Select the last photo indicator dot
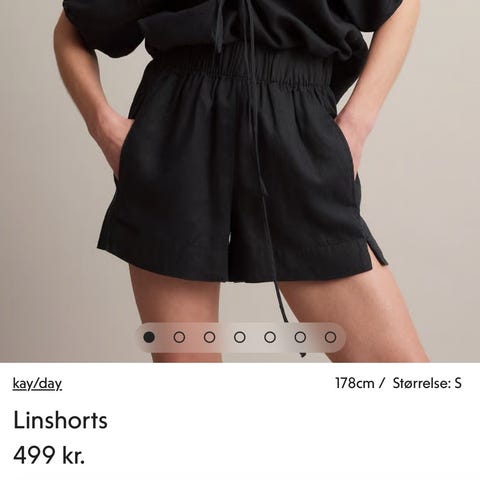 [x=330, y=337]
